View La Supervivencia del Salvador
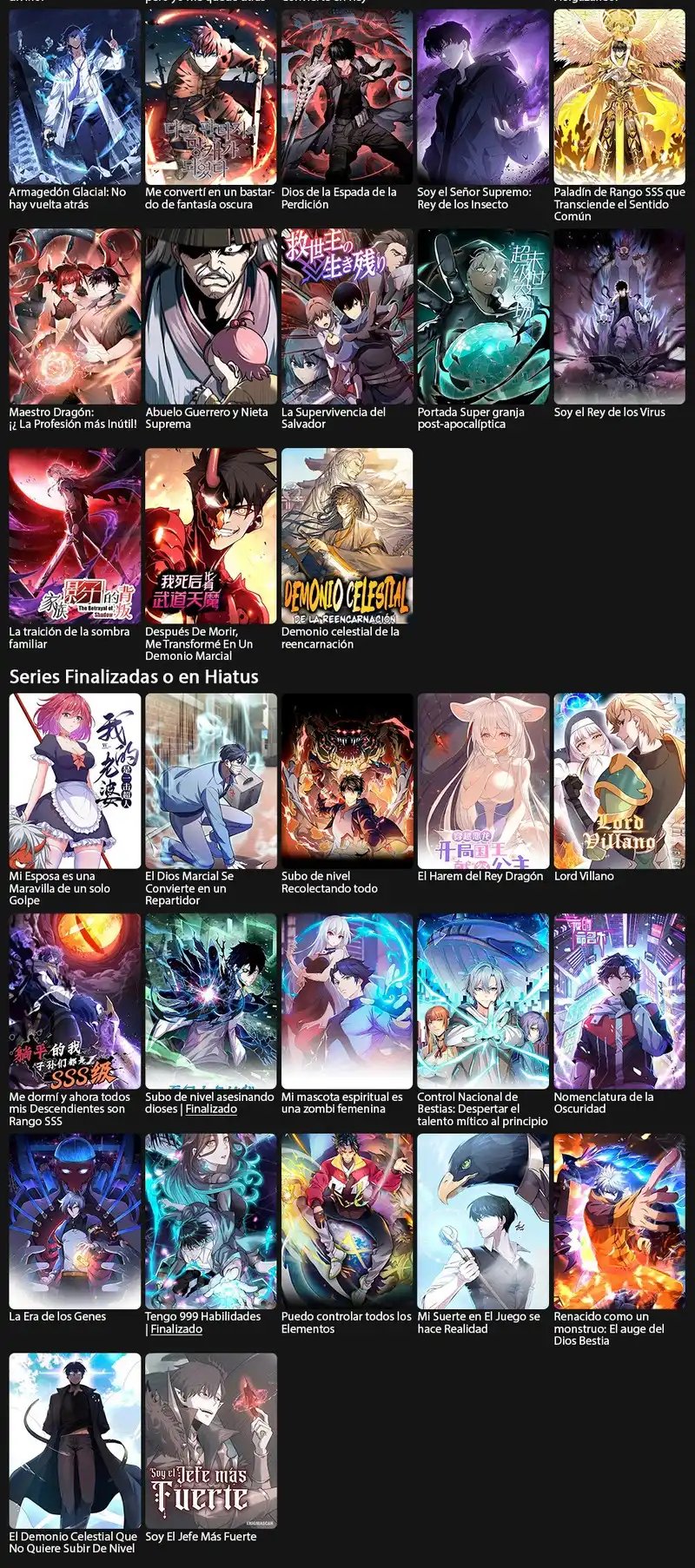Screen dimensions: 695x1568 pos(347,316)
